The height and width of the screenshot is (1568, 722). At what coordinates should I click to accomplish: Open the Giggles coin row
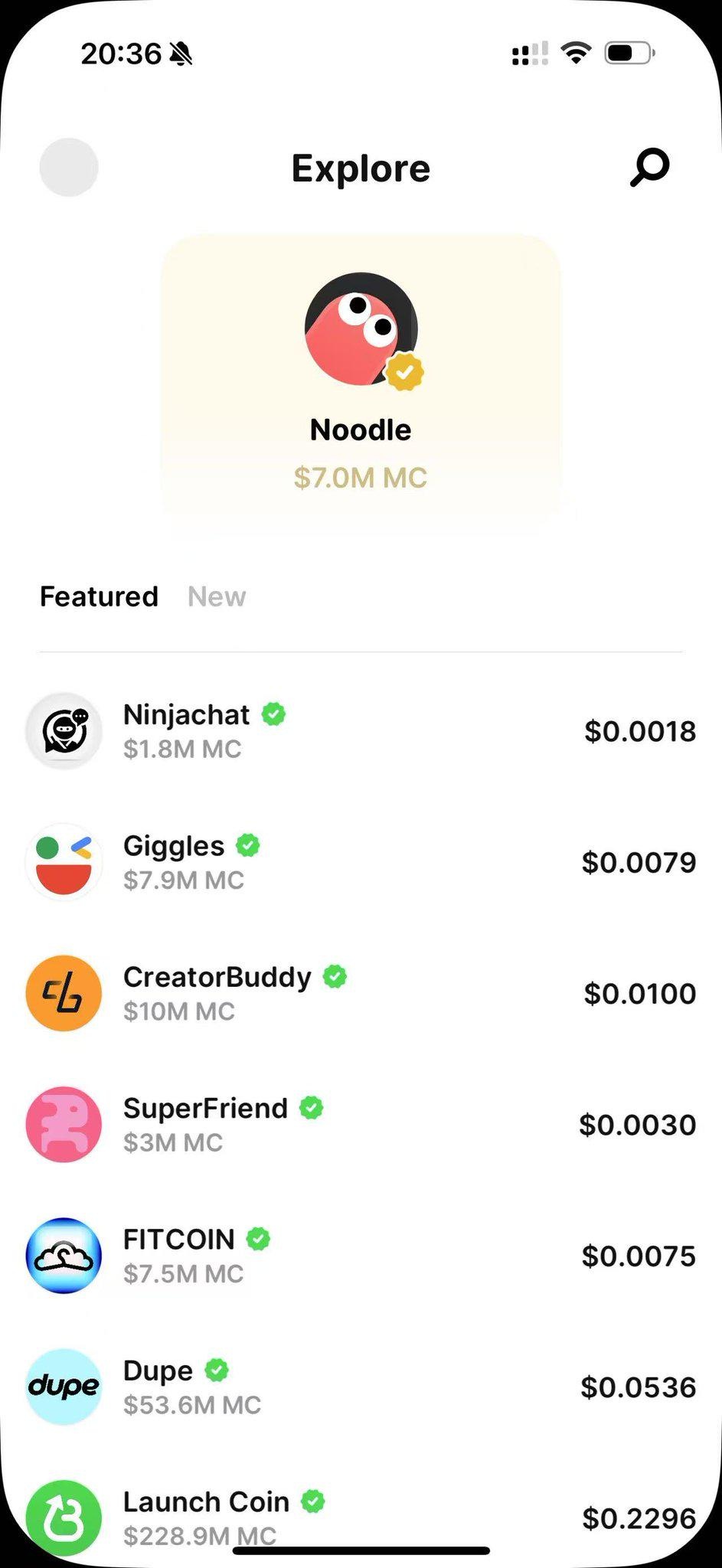coord(360,862)
